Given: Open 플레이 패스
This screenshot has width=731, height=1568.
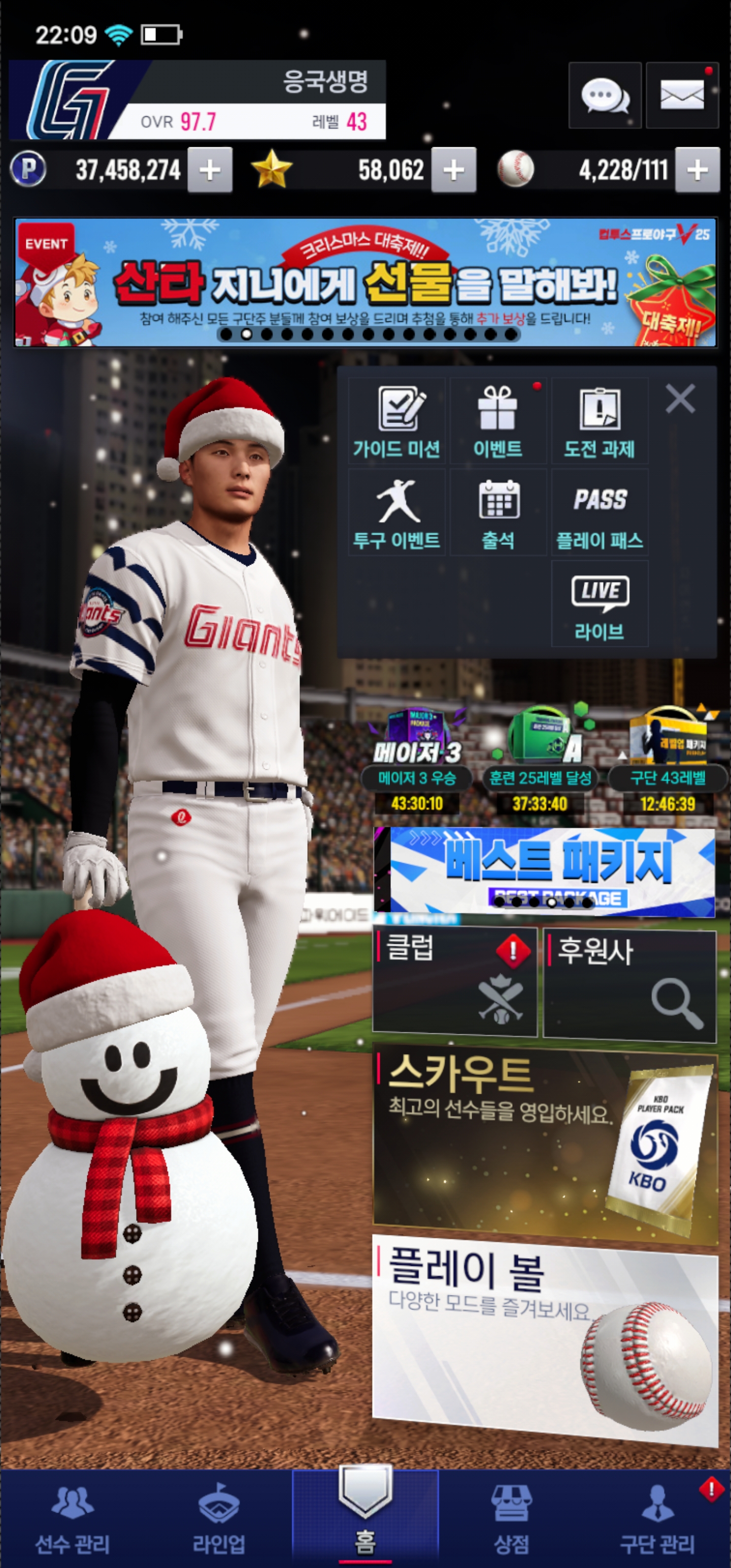Looking at the screenshot, I should click(x=600, y=512).
